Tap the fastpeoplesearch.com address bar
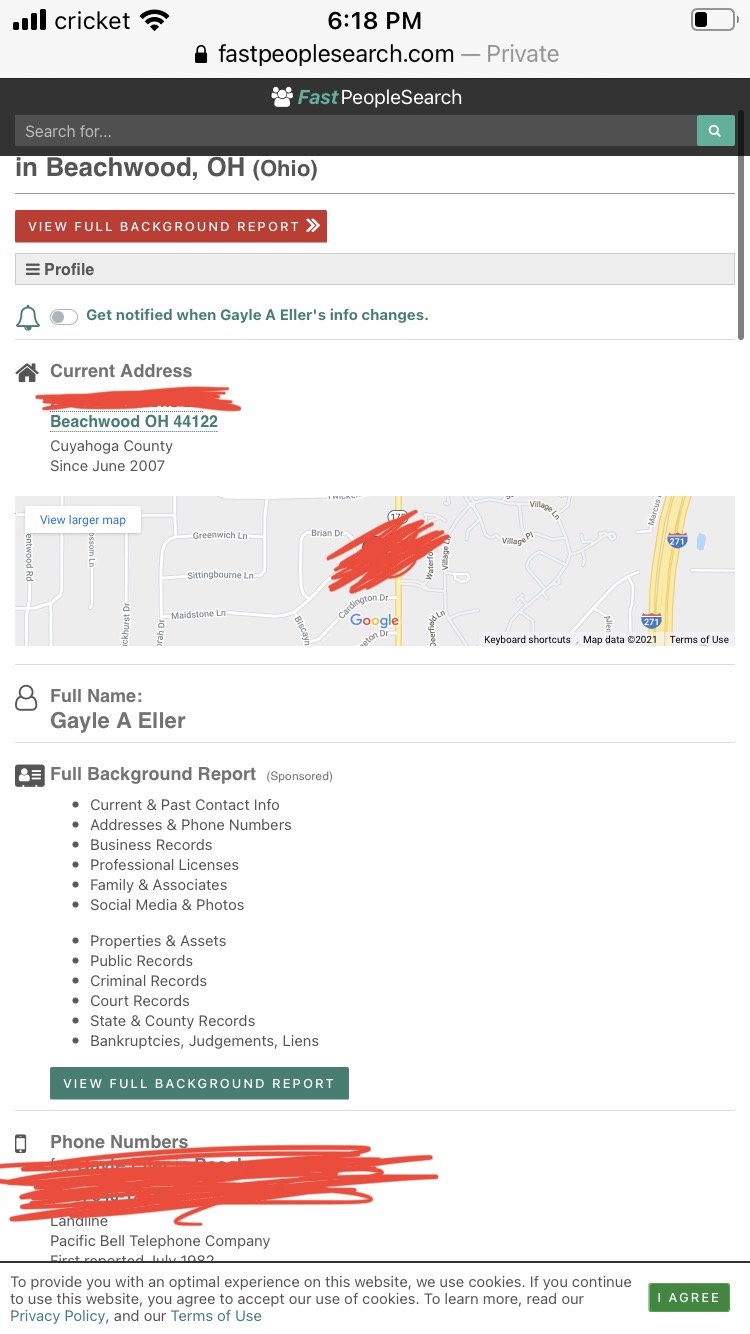 (x=376, y=54)
